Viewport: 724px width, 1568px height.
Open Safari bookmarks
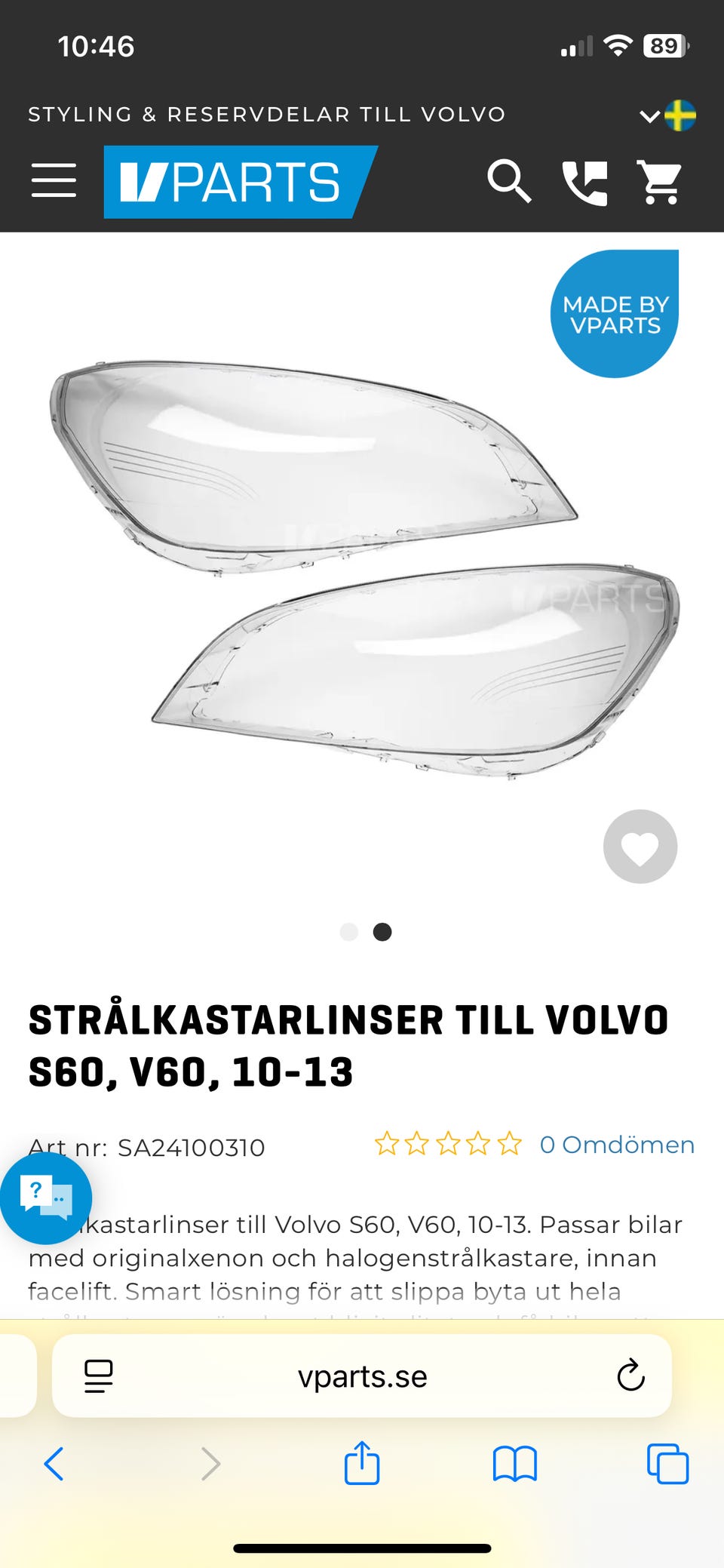pos(514,1464)
